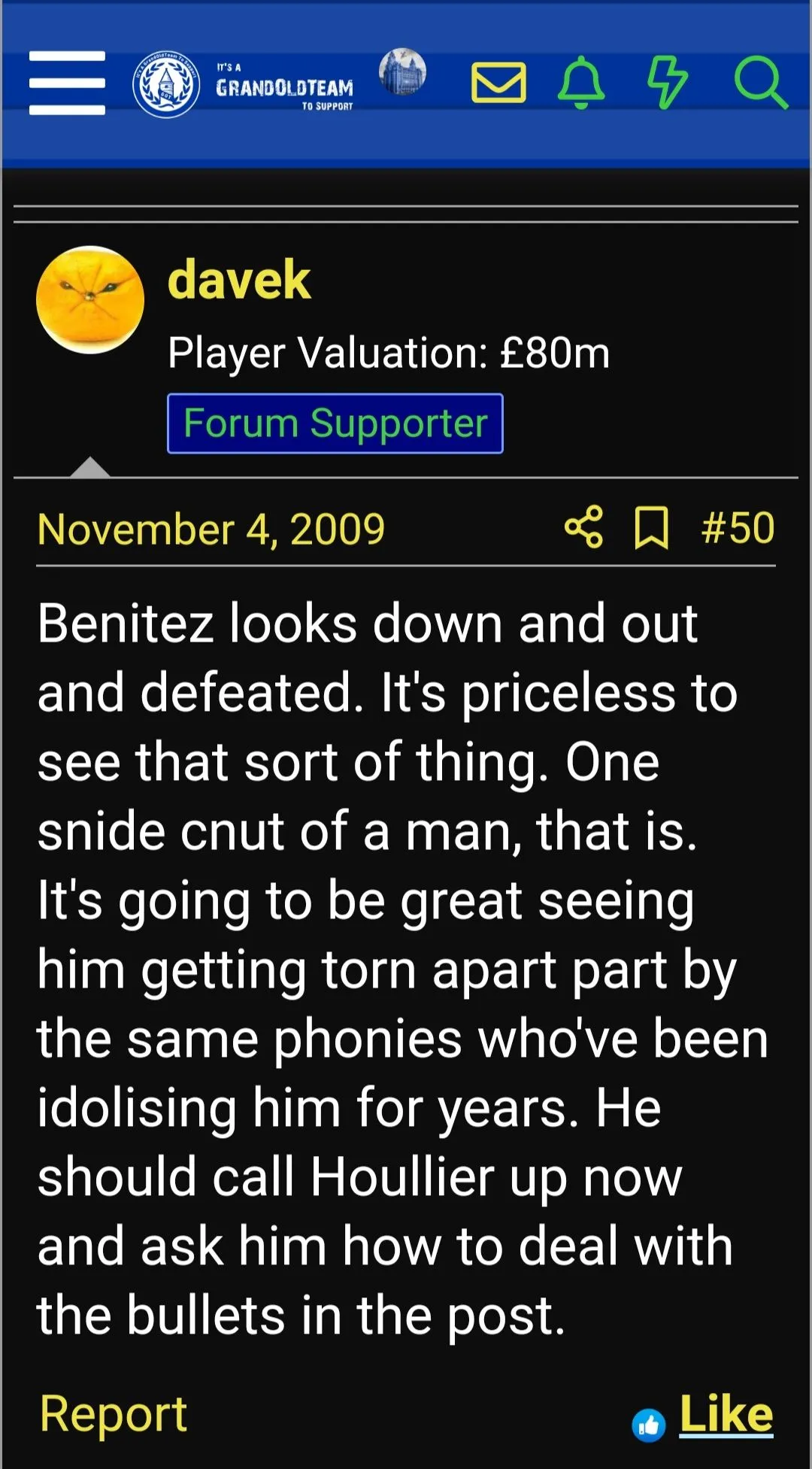This screenshot has height=1469, width=812.
Task: Report davek's post
Action: (x=113, y=1413)
